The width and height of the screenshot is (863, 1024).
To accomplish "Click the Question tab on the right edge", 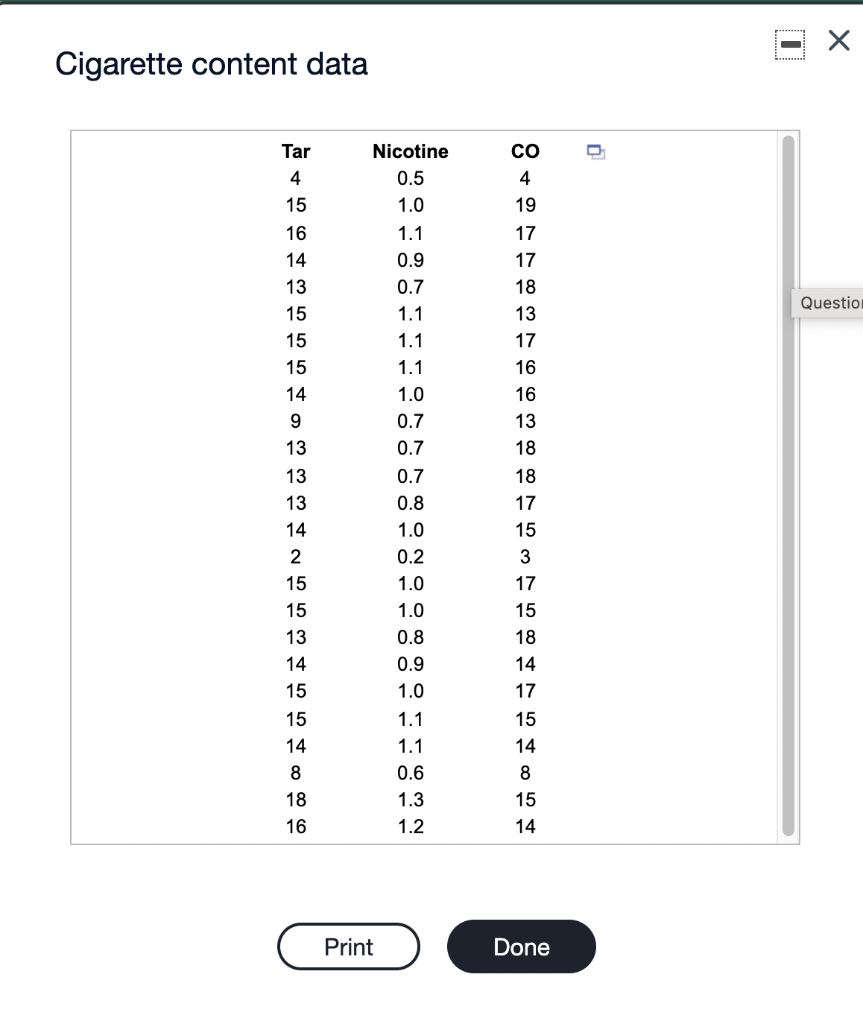I will point(829,302).
